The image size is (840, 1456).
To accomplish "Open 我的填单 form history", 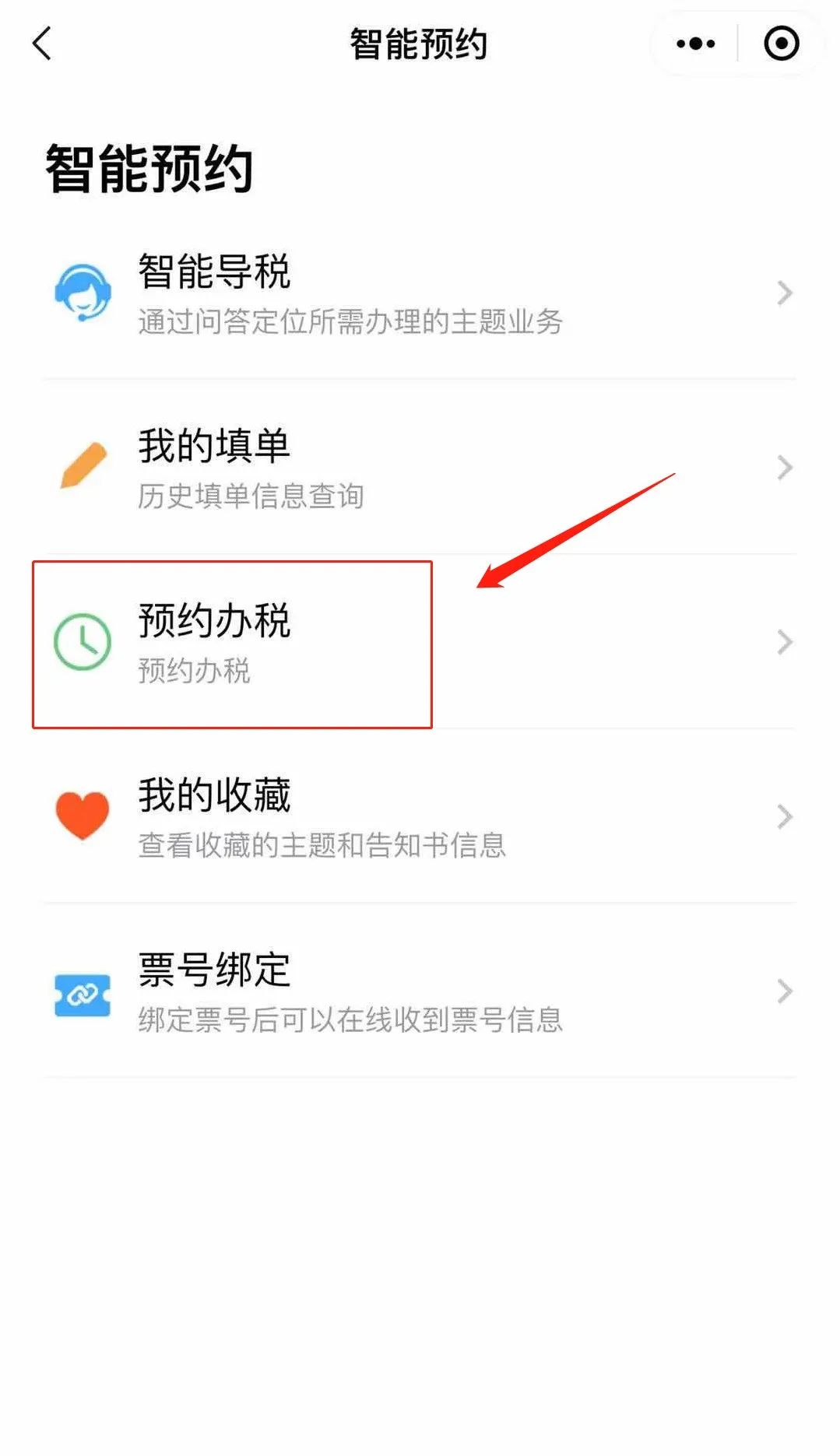I will 420,468.
